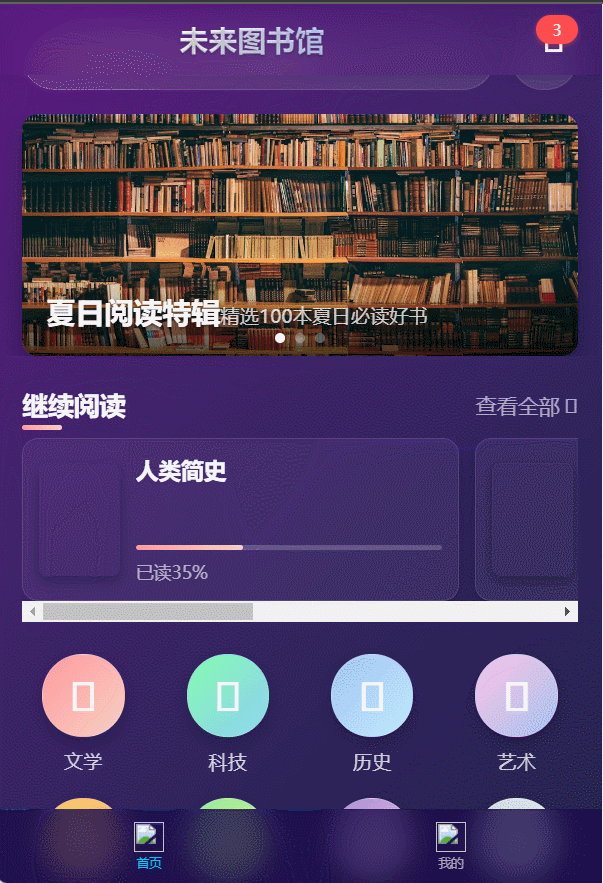603x883 pixels.
Task: Open the 科技 category
Action: click(x=228, y=696)
